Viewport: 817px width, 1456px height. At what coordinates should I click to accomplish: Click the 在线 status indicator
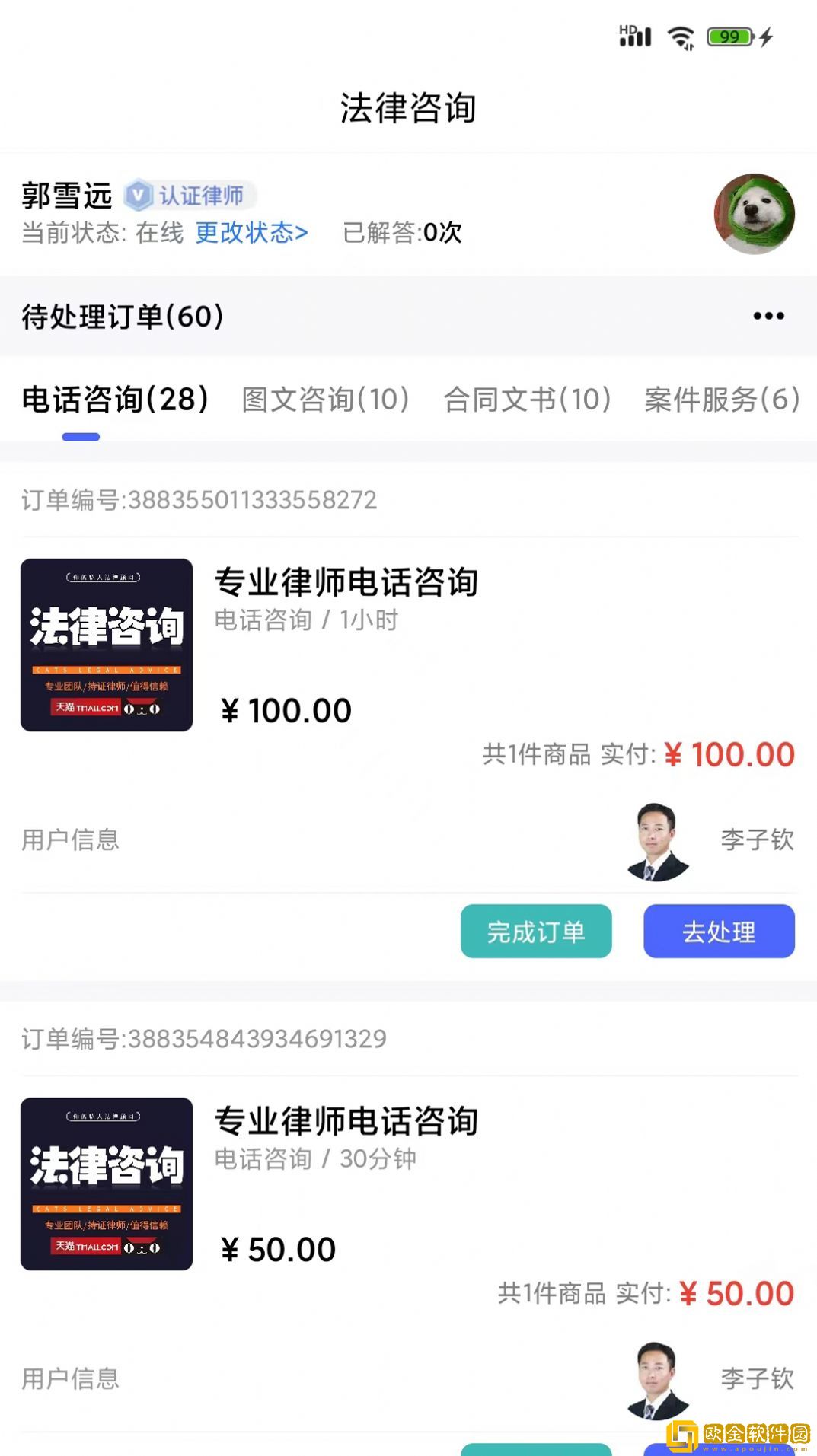point(161,233)
